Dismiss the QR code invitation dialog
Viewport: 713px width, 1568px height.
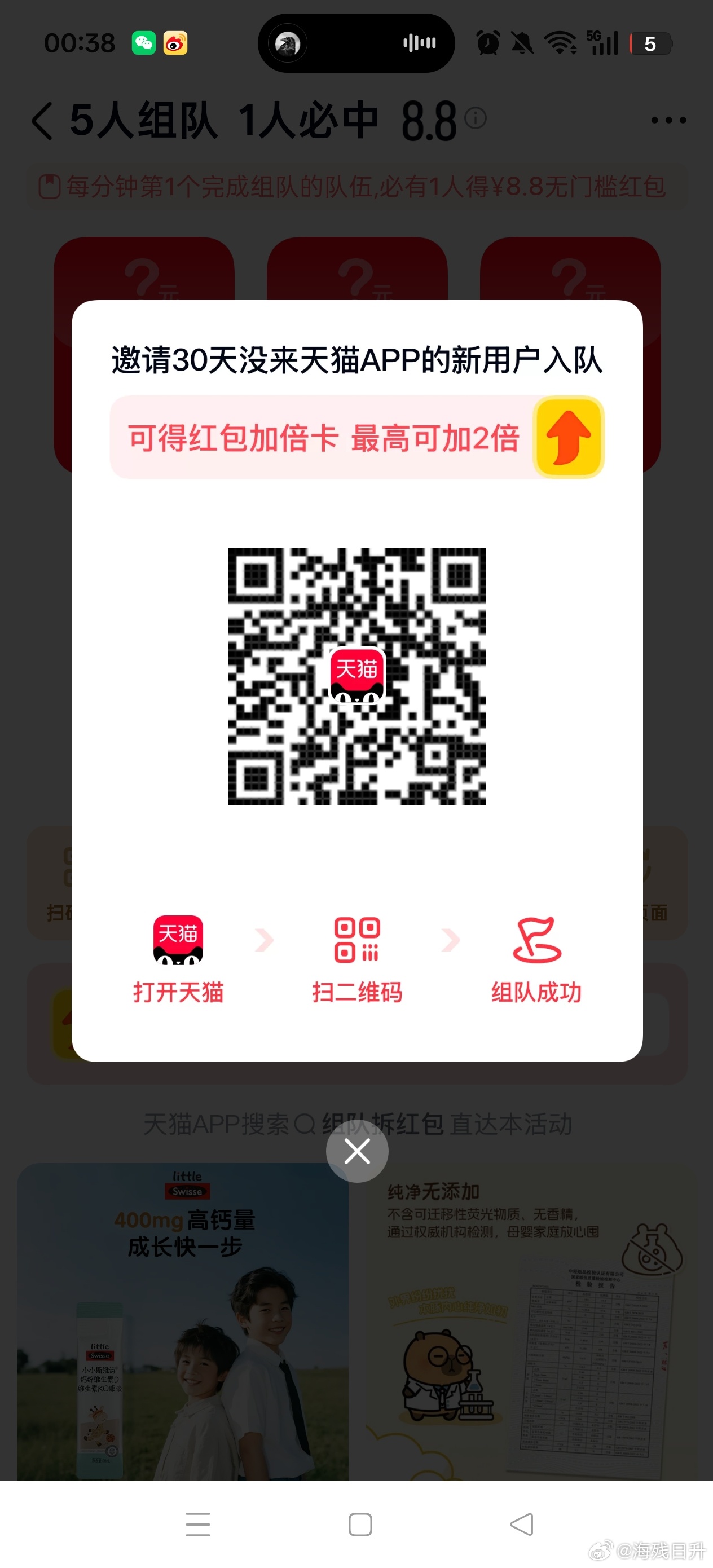coord(357,1151)
